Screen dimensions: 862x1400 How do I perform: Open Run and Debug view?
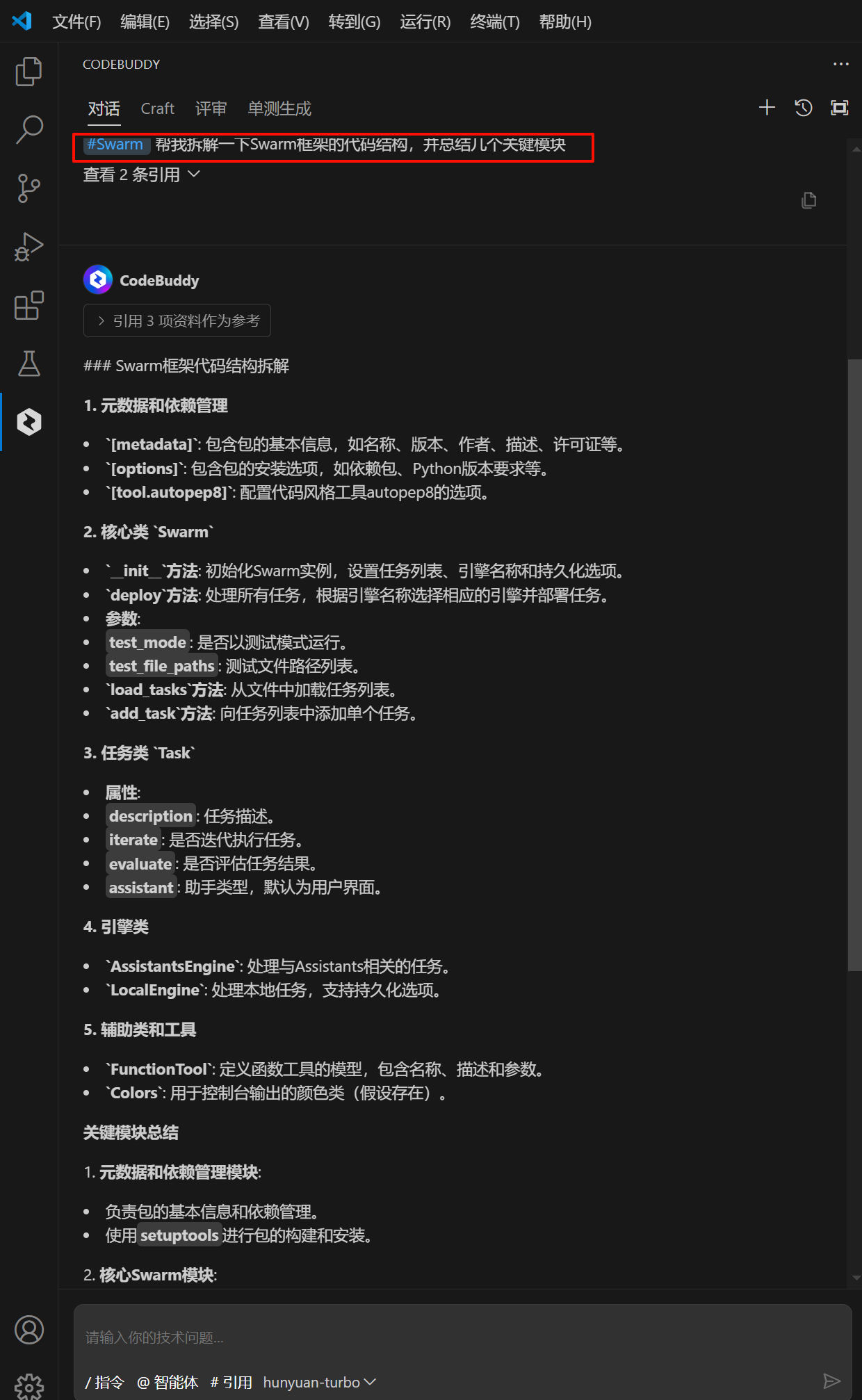(29, 246)
